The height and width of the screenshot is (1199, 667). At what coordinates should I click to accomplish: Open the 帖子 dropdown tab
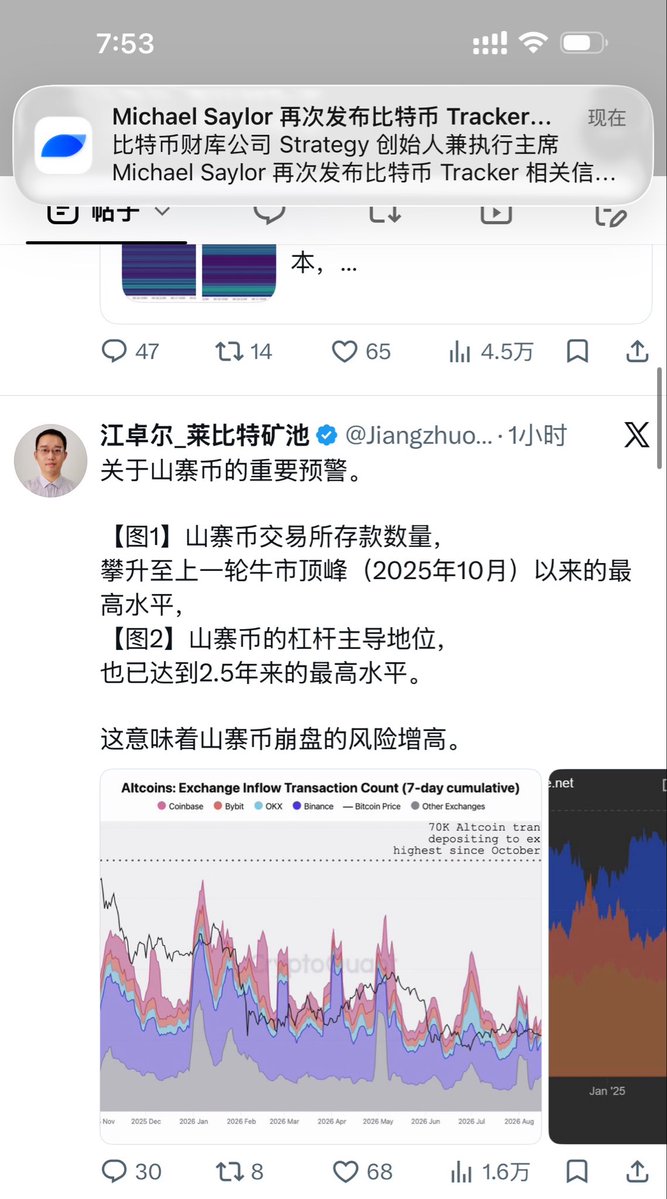pos(108,213)
